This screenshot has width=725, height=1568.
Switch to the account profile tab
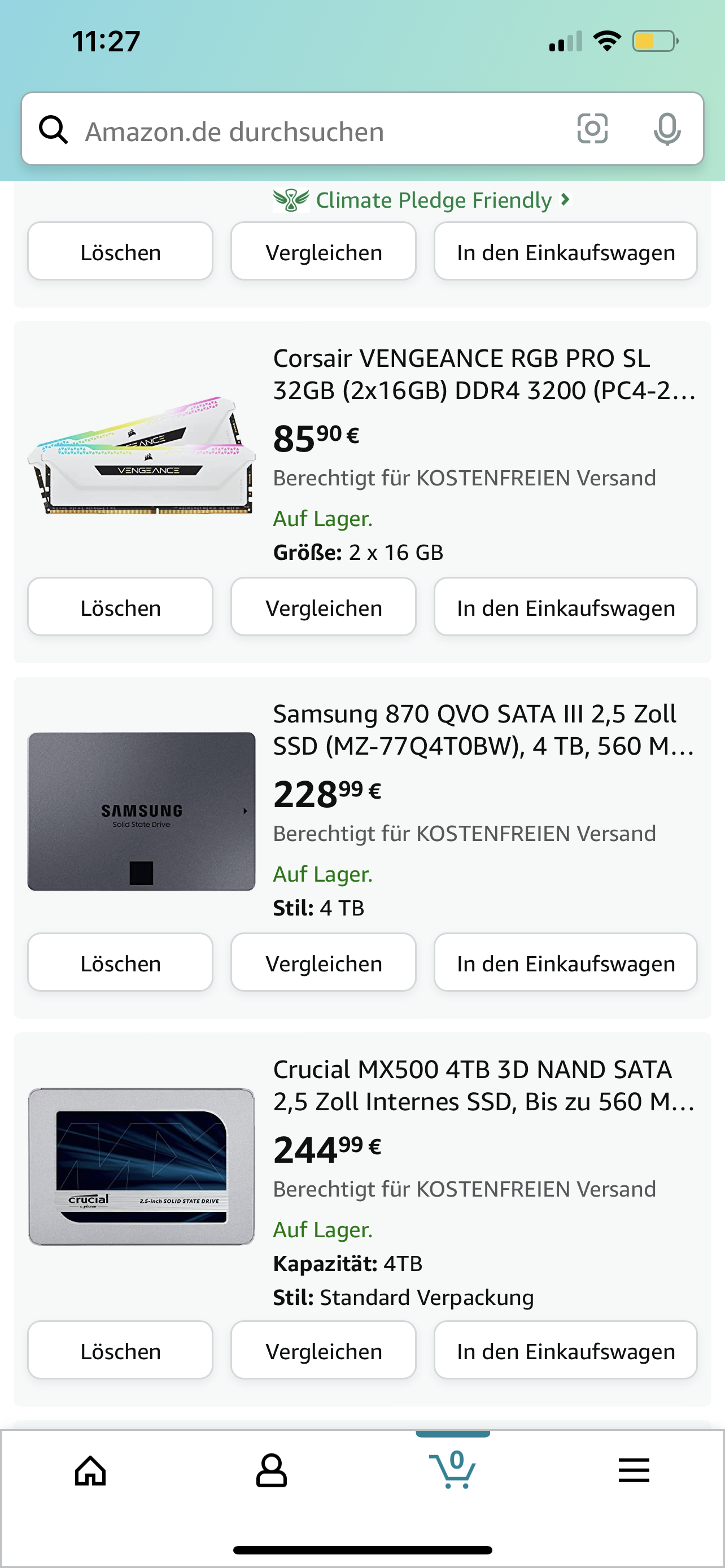[x=272, y=1472]
